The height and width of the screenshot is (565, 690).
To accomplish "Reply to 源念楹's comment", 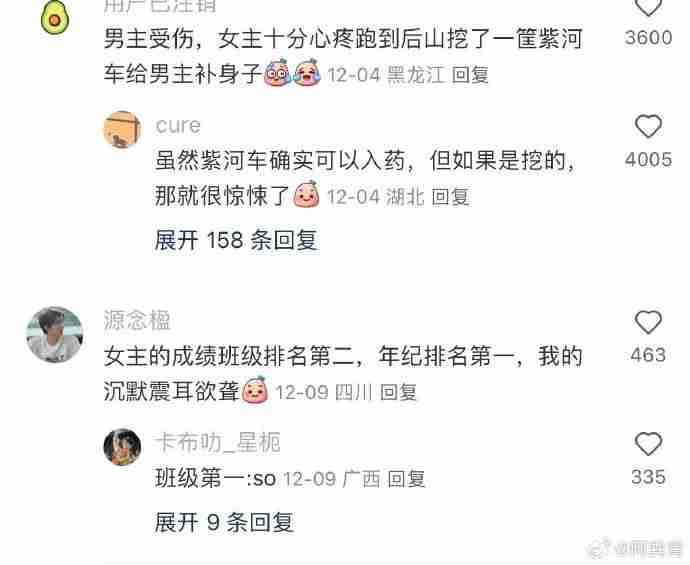I will tap(398, 392).
